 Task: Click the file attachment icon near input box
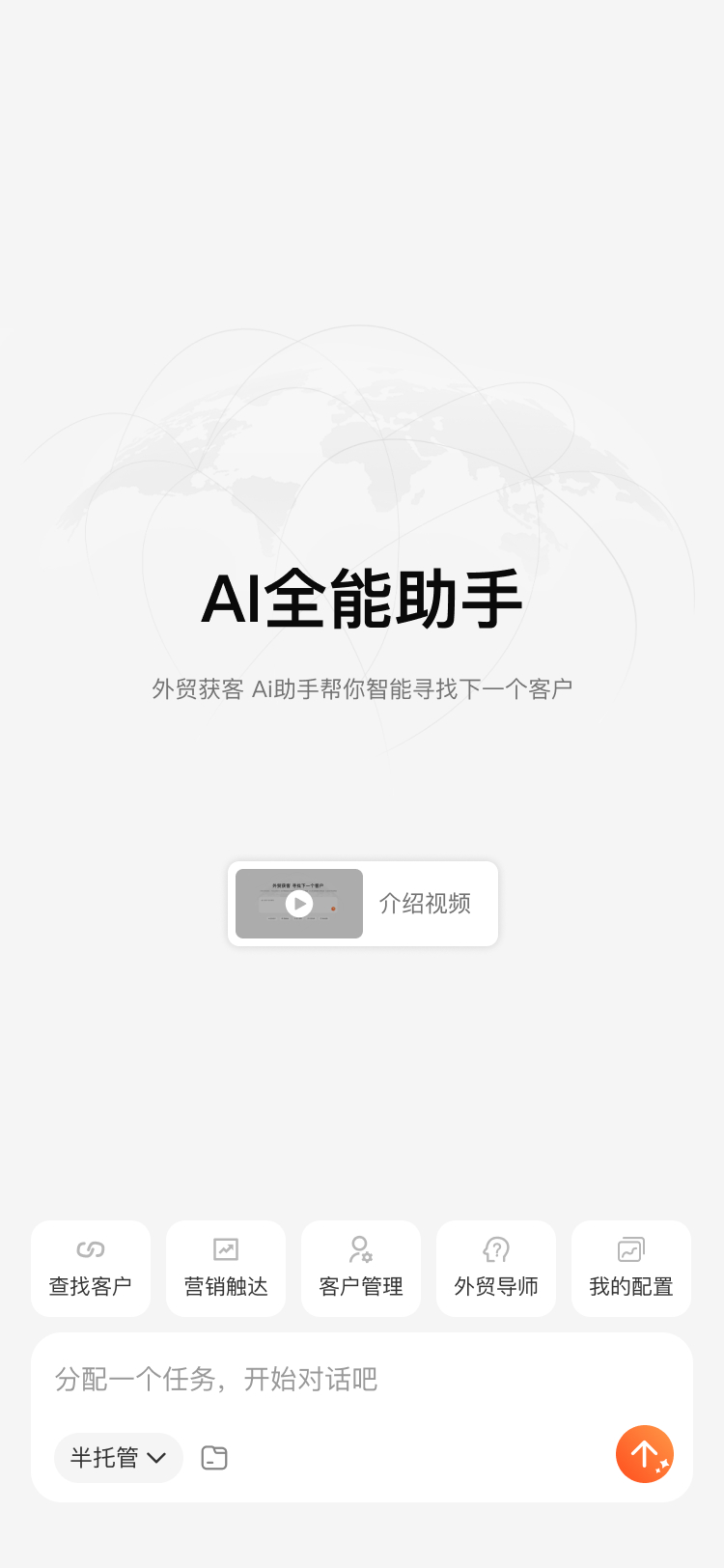click(213, 1458)
